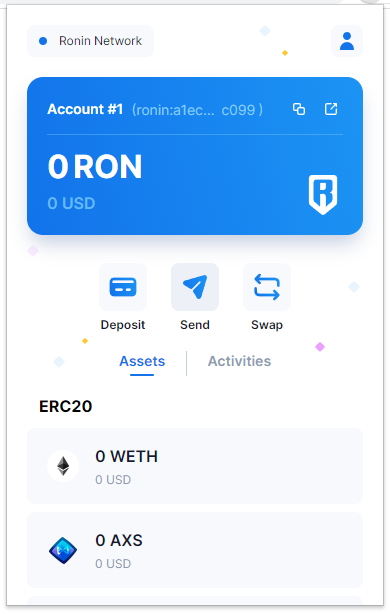Open the account profile icon
This screenshot has width=390, height=614.
click(347, 41)
